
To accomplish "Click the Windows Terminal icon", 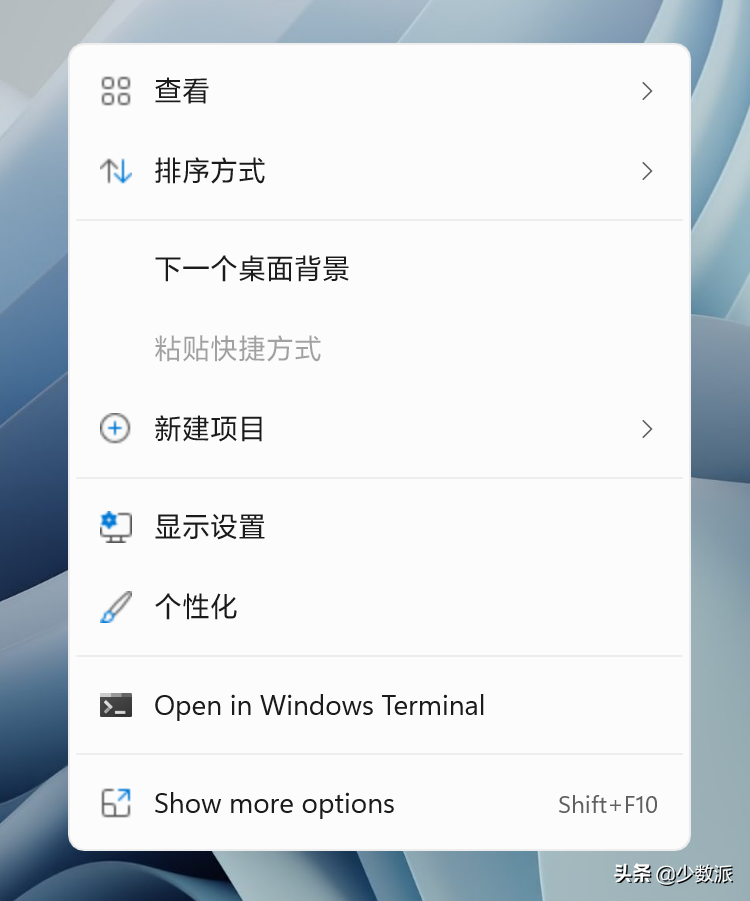I will pos(115,705).
